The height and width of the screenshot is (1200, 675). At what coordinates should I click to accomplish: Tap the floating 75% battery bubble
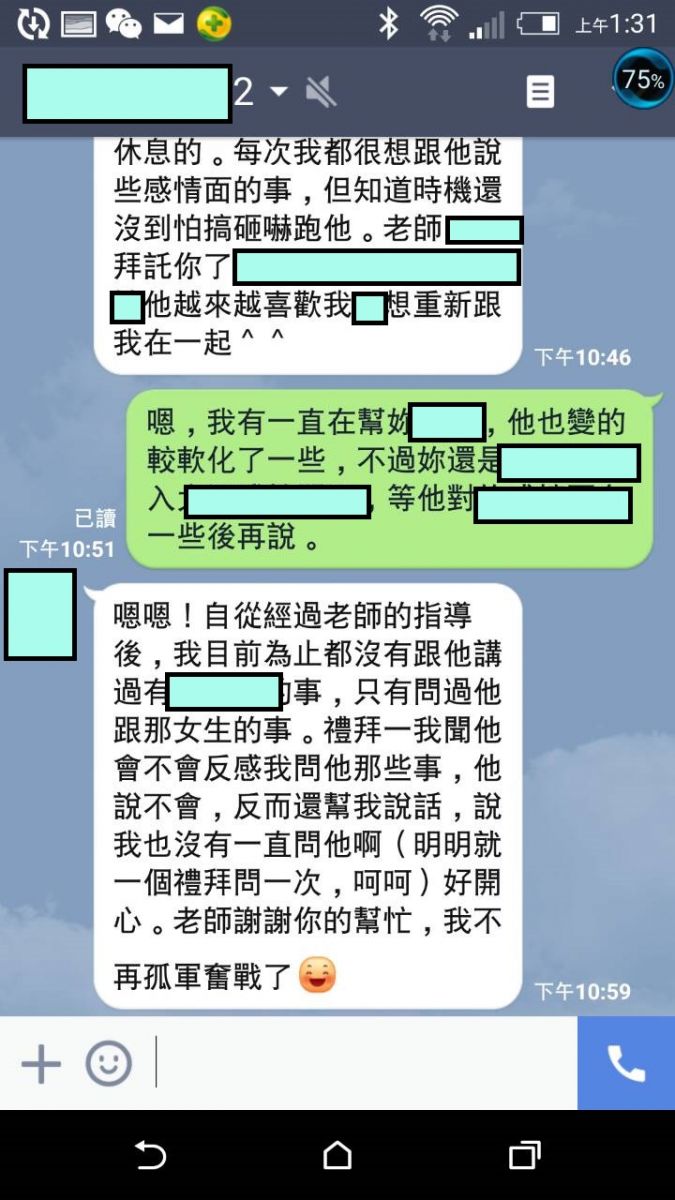pos(643,79)
